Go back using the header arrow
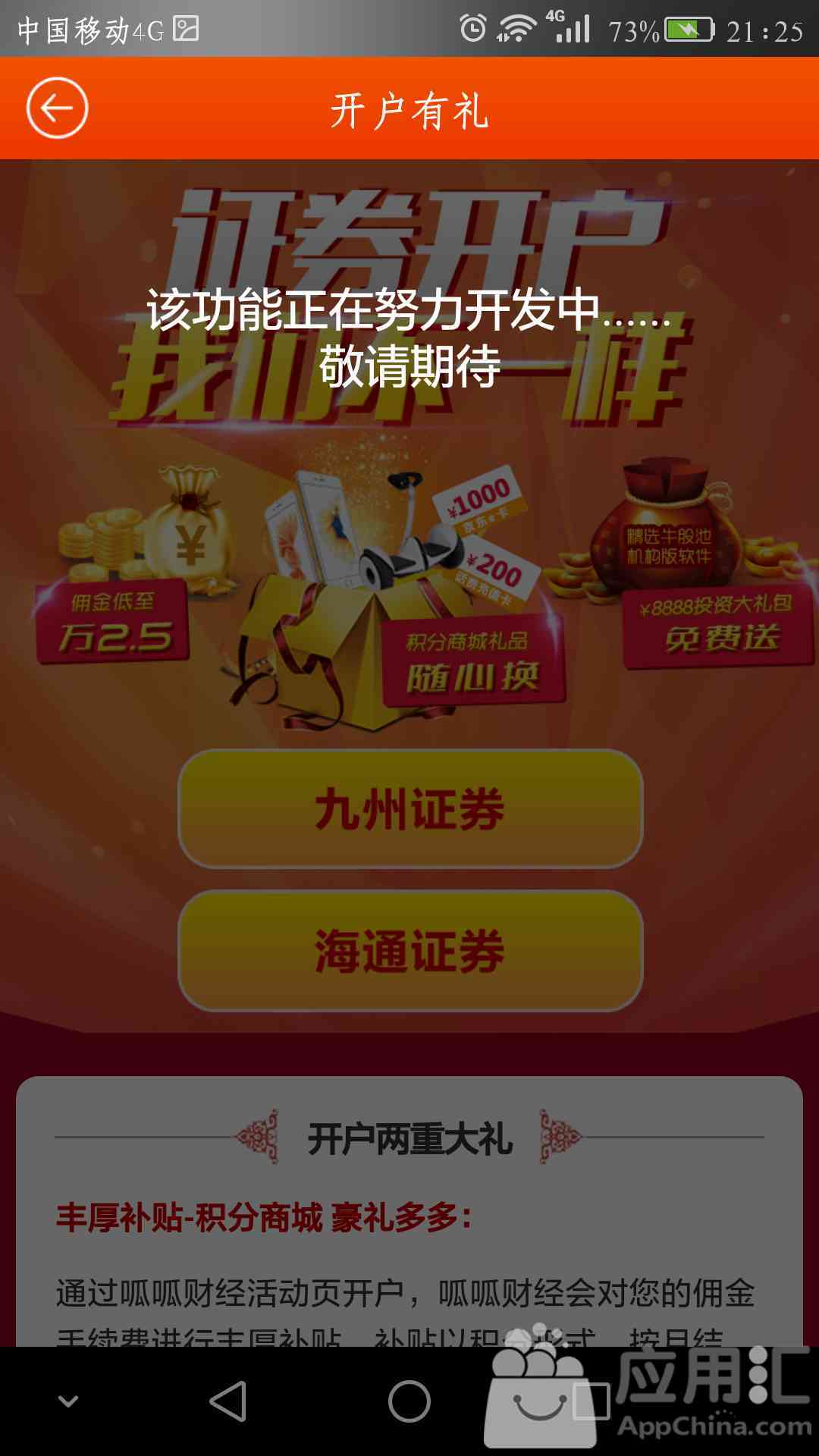The image size is (819, 1456). click(58, 108)
